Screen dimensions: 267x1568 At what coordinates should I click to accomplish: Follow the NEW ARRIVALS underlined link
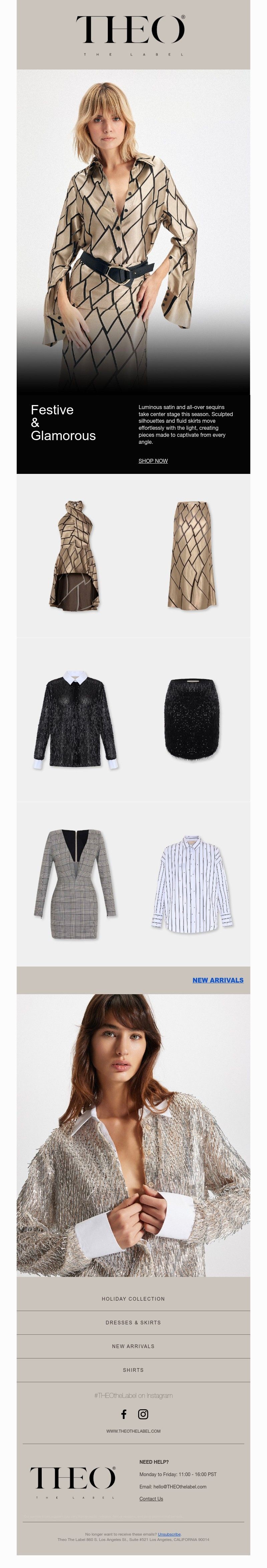tap(218, 980)
